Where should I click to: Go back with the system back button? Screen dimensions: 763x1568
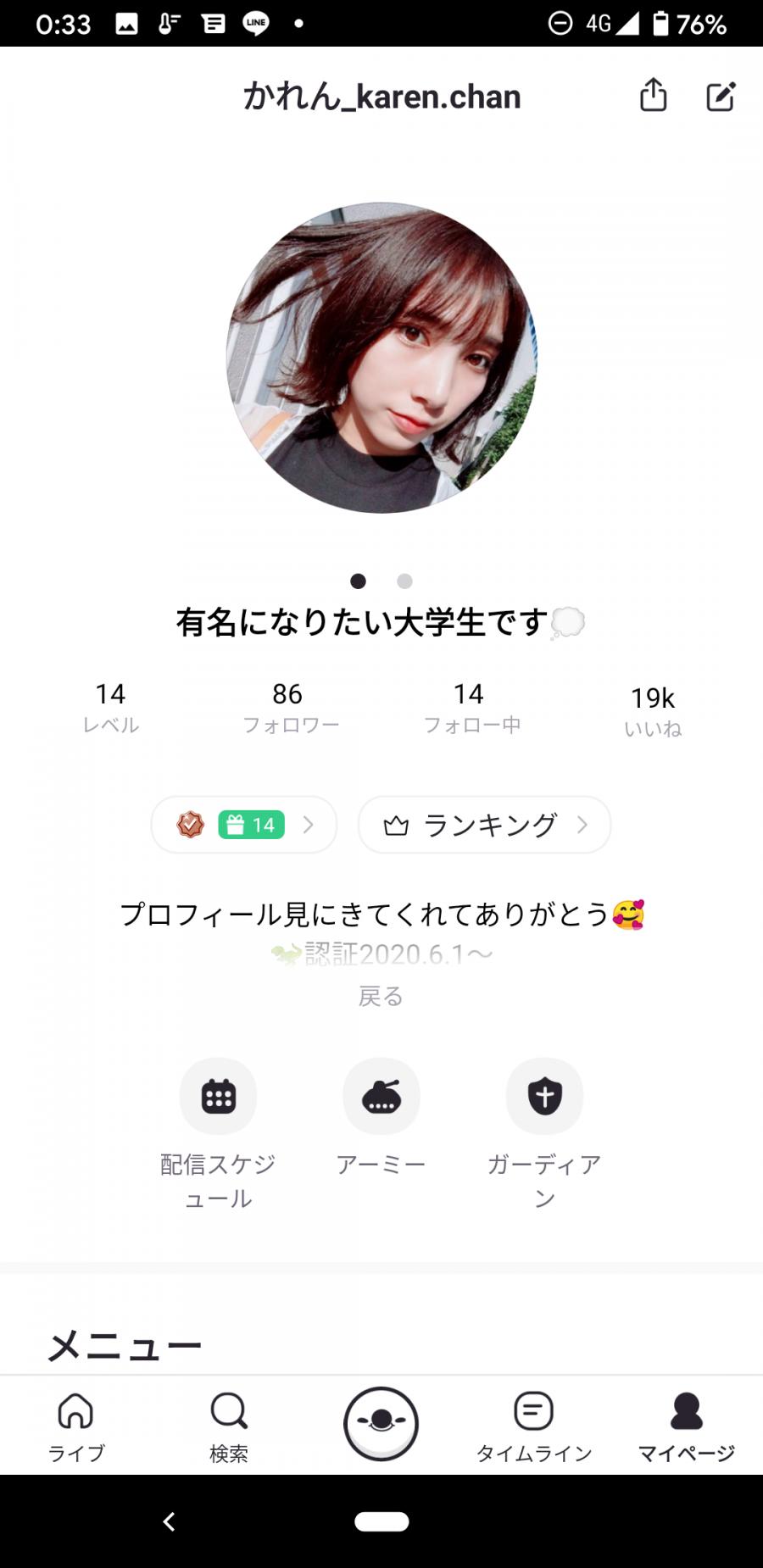pyautogui.click(x=169, y=1522)
